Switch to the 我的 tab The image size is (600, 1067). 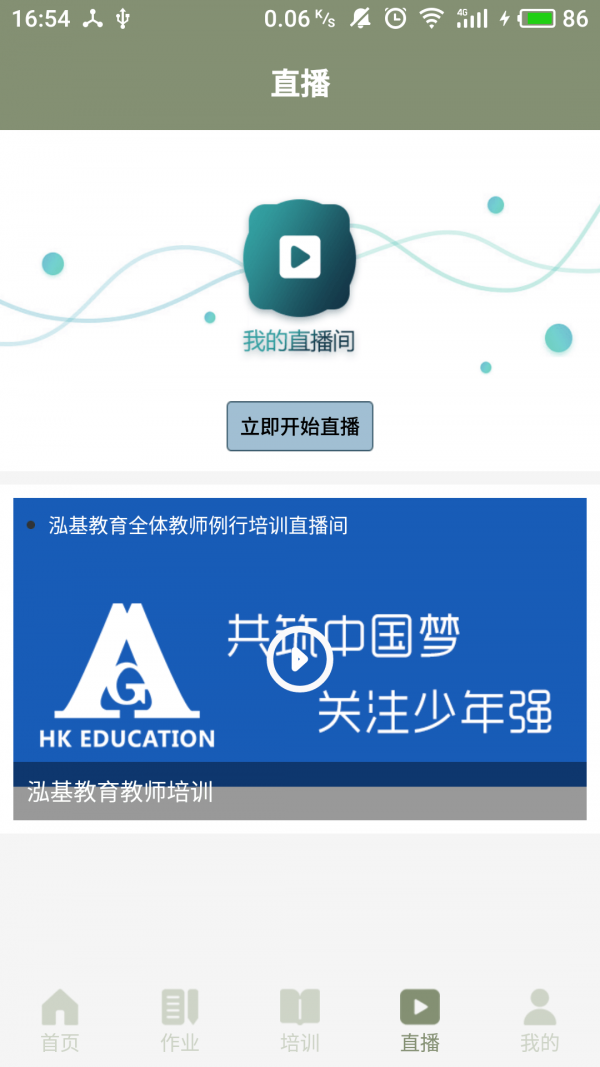tap(540, 1020)
